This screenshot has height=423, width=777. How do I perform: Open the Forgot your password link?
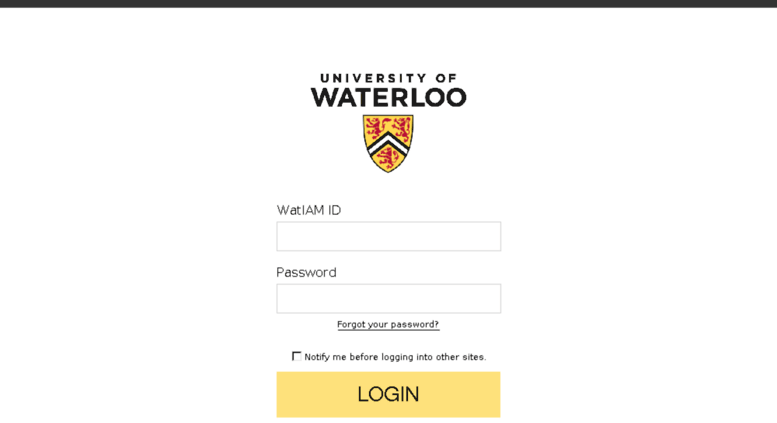(x=388, y=324)
